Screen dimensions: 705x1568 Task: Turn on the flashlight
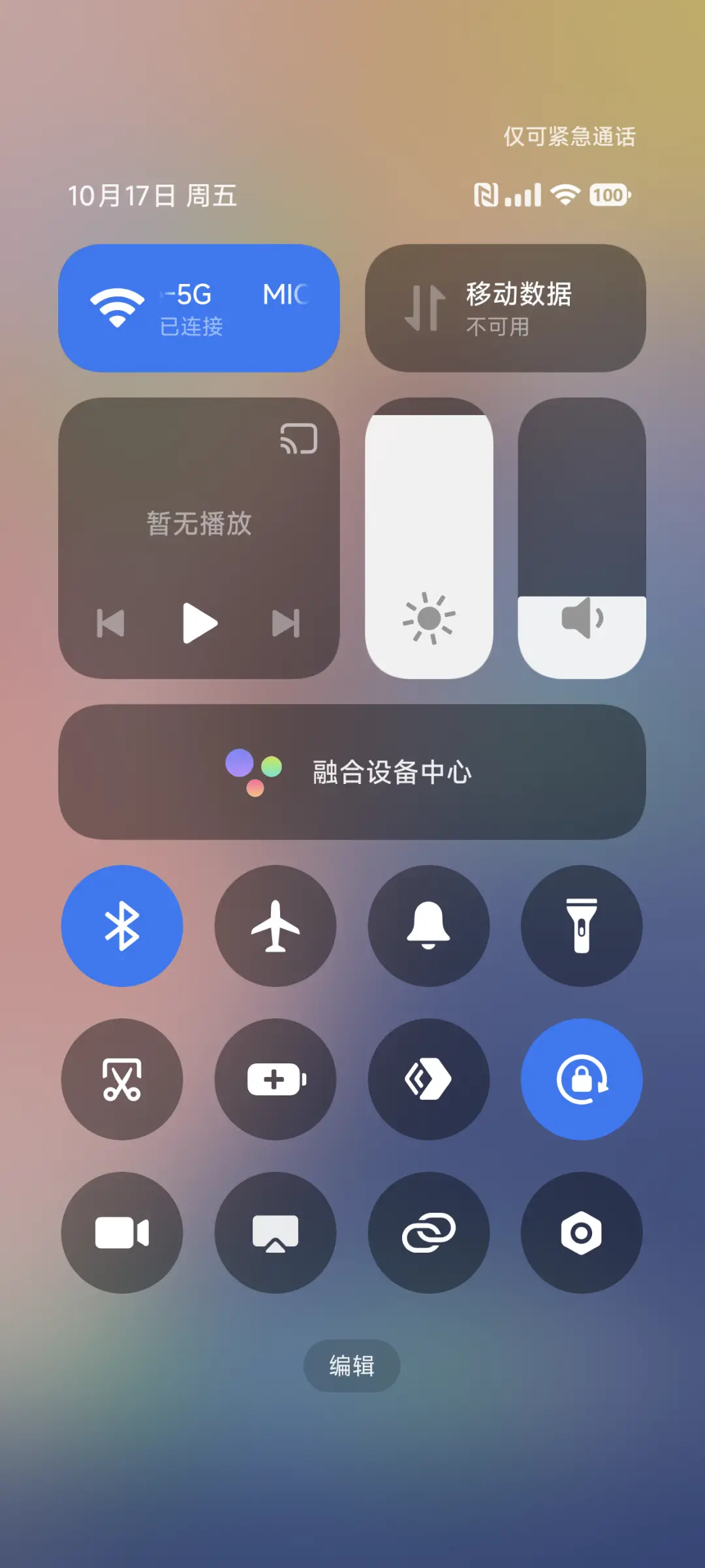click(x=581, y=927)
